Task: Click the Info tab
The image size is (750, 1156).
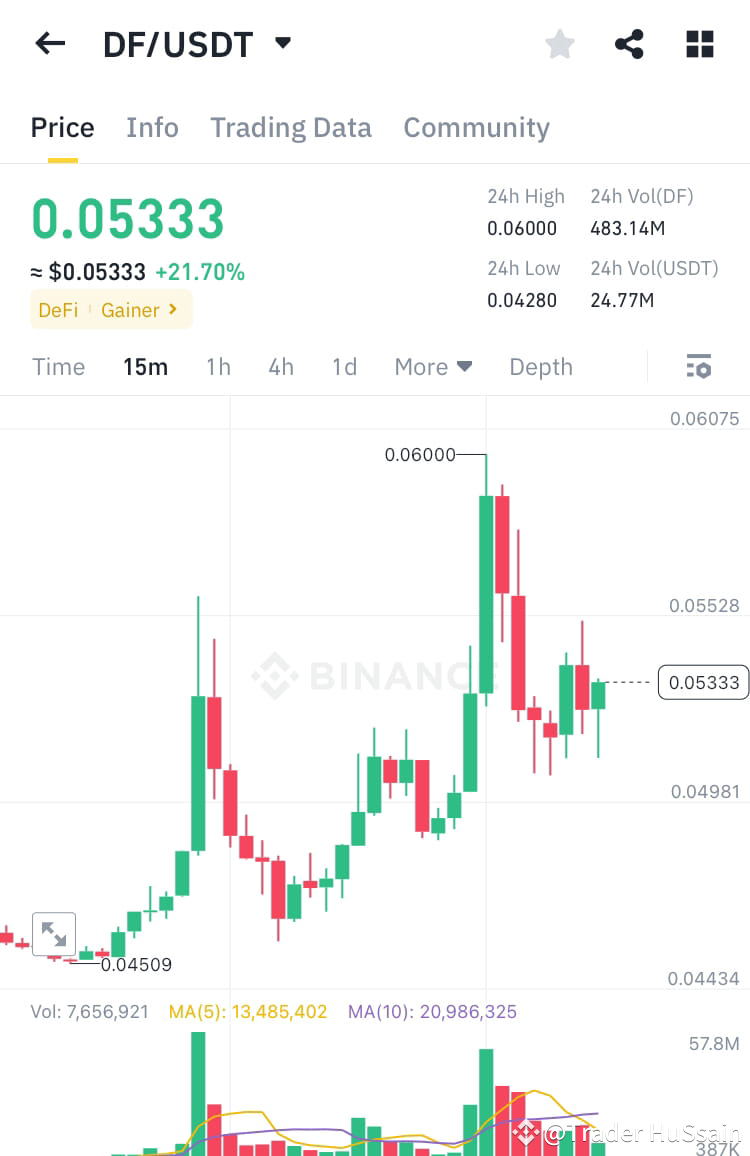Action: 152,127
